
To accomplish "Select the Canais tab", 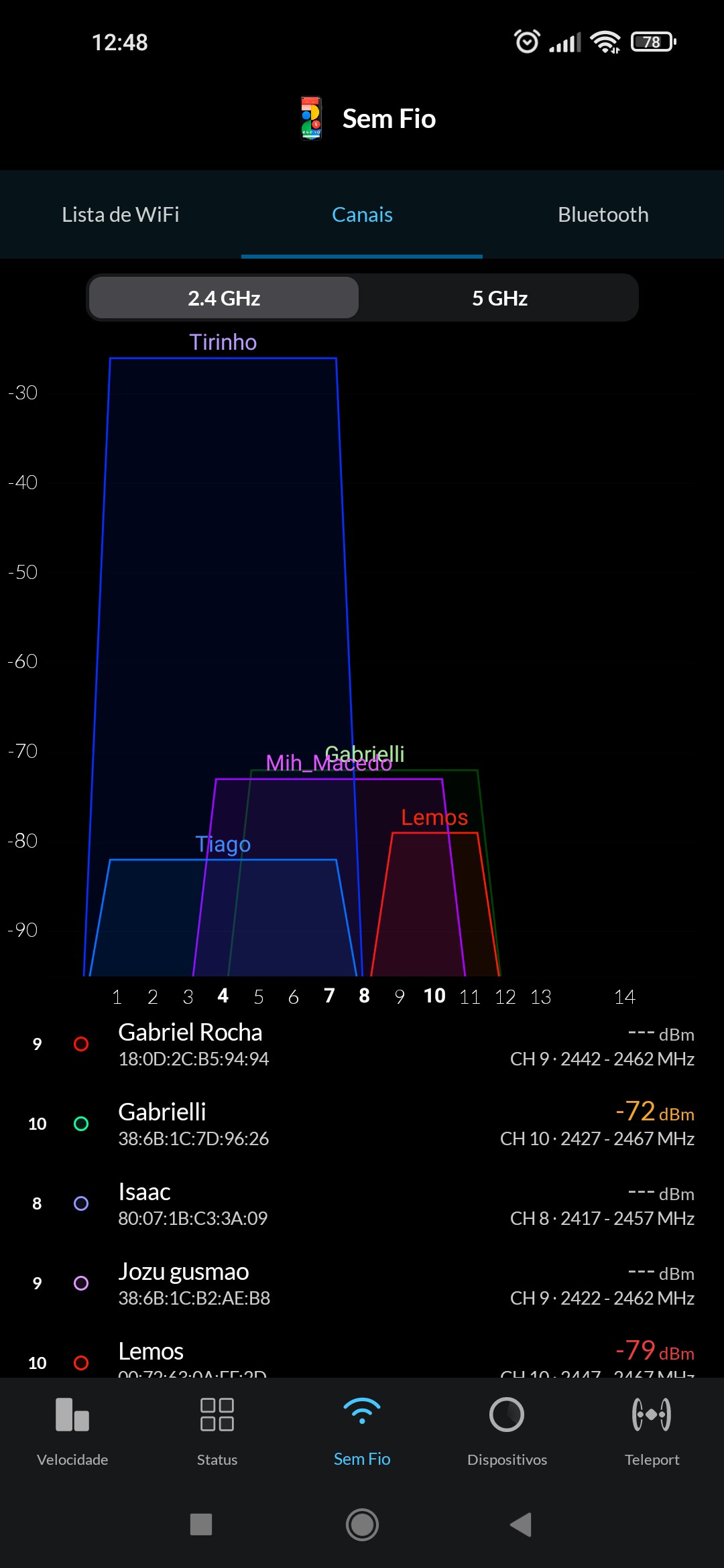I will [x=362, y=214].
